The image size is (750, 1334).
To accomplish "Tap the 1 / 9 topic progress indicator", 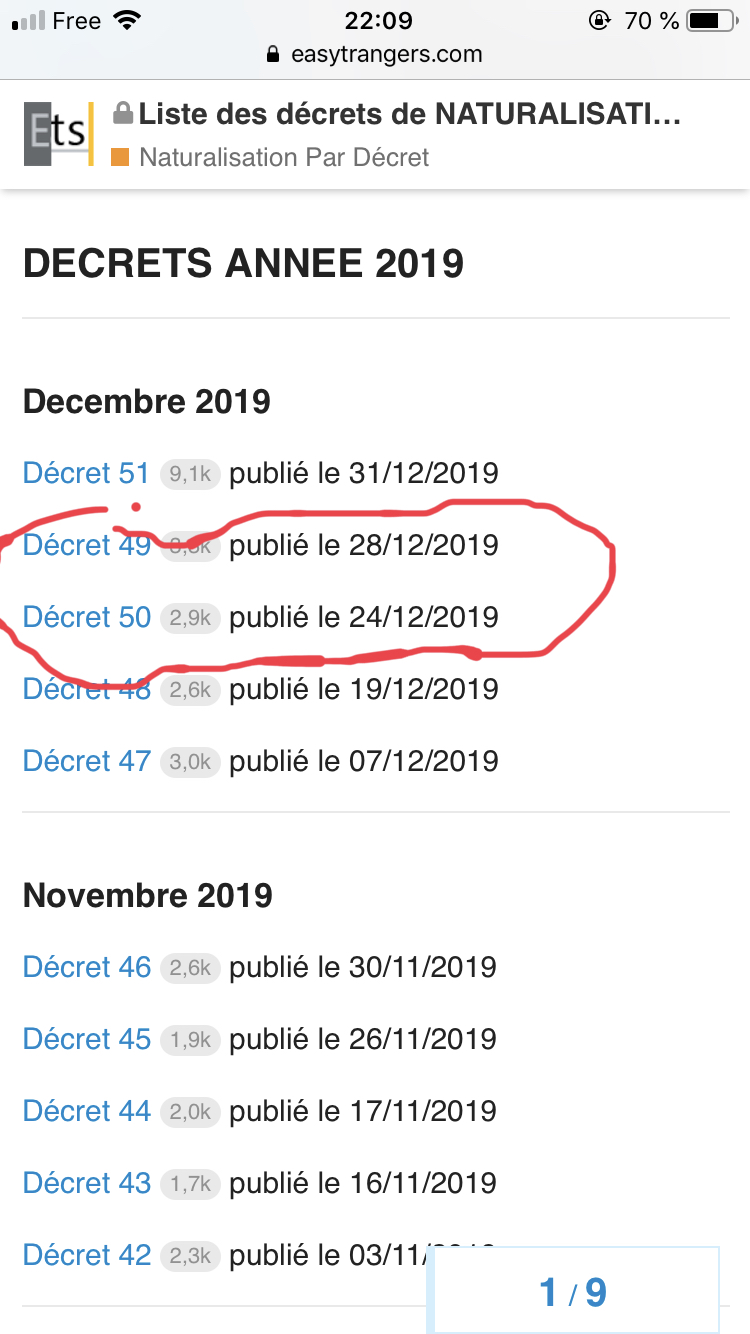I will (573, 1291).
